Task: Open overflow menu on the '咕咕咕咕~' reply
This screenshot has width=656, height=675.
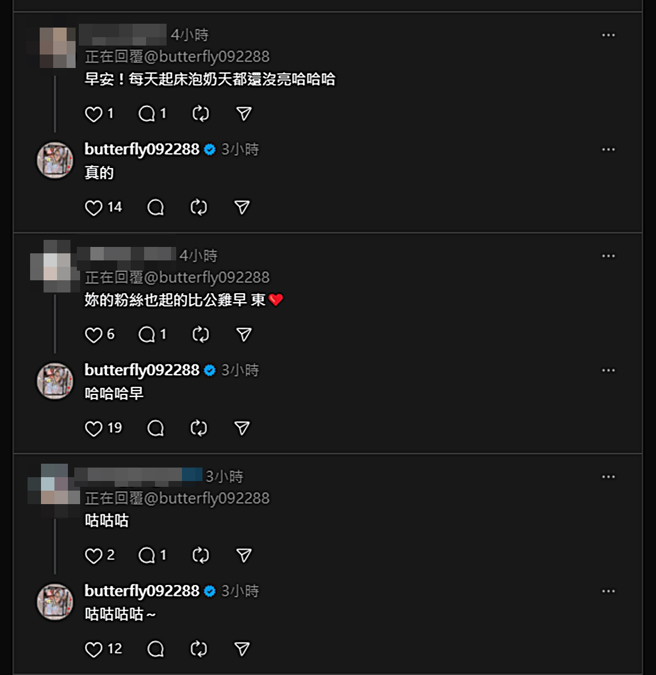Action: pos(608,591)
